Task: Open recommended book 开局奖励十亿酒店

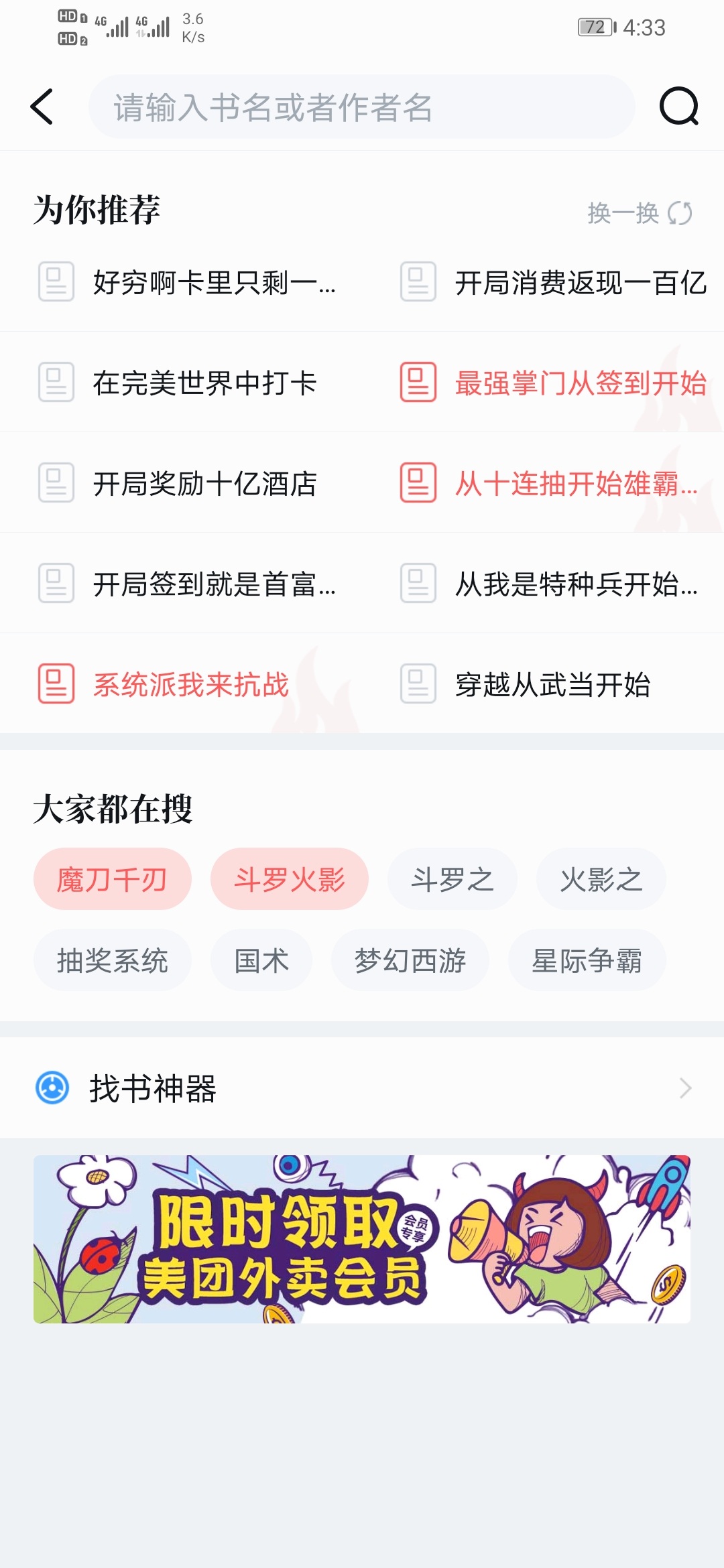Action: (x=204, y=484)
